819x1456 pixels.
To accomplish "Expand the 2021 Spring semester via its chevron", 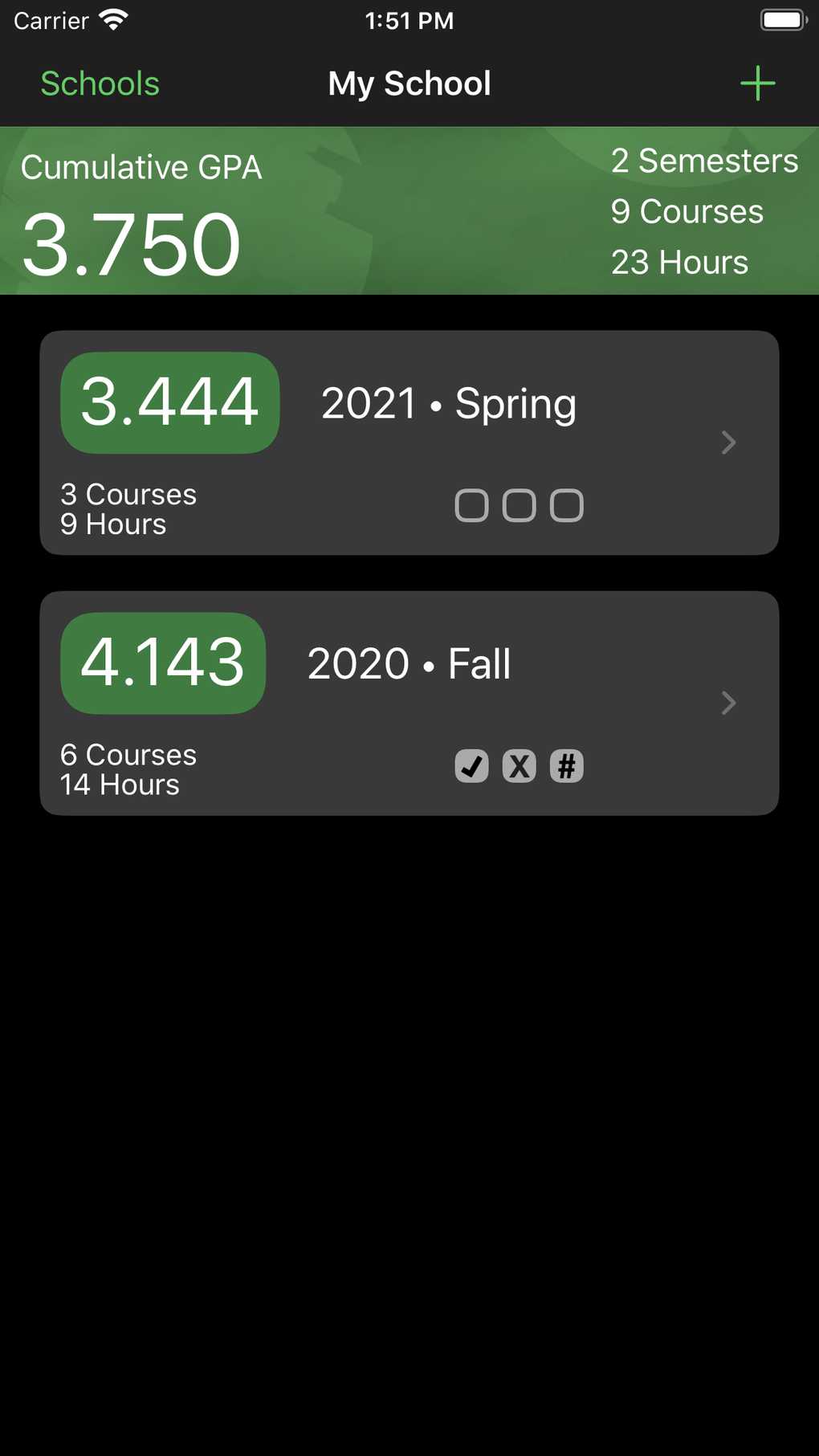I will [727, 443].
